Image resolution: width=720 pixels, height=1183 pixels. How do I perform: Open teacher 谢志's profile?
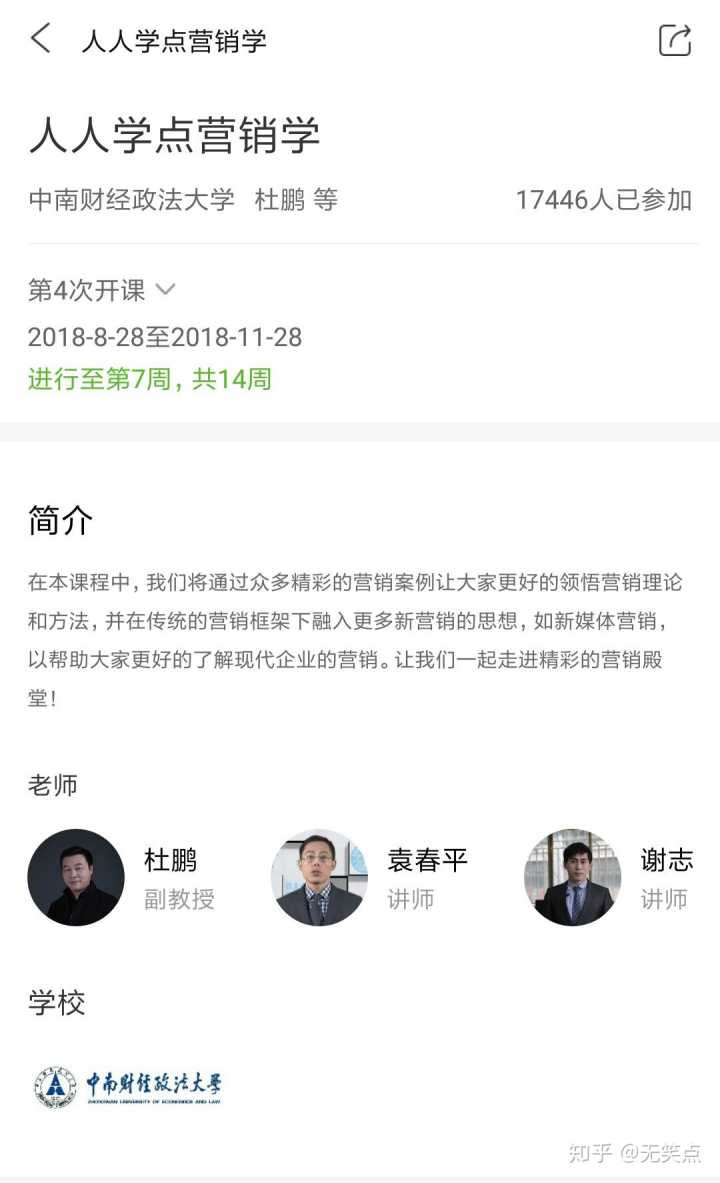point(573,877)
